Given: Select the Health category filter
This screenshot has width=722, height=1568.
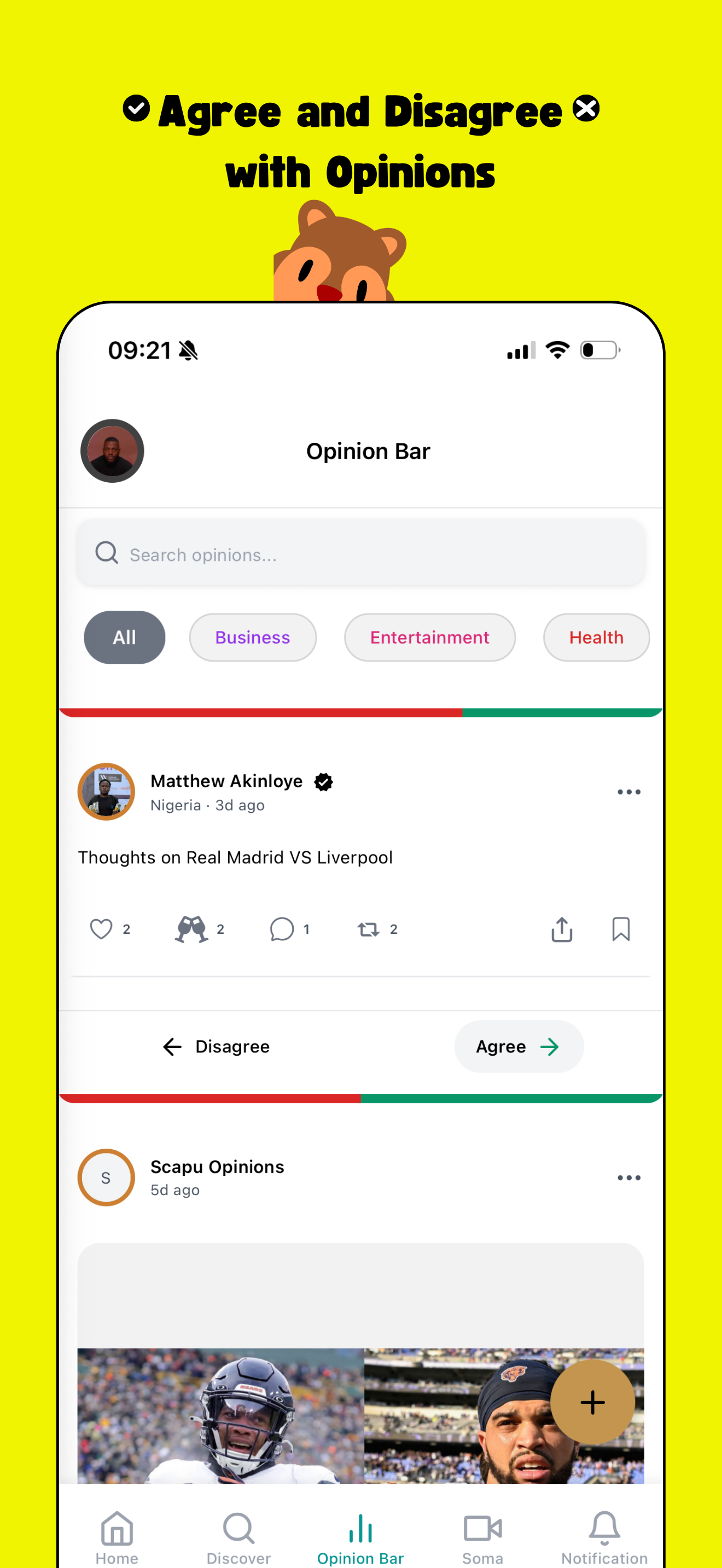Looking at the screenshot, I should coord(595,637).
